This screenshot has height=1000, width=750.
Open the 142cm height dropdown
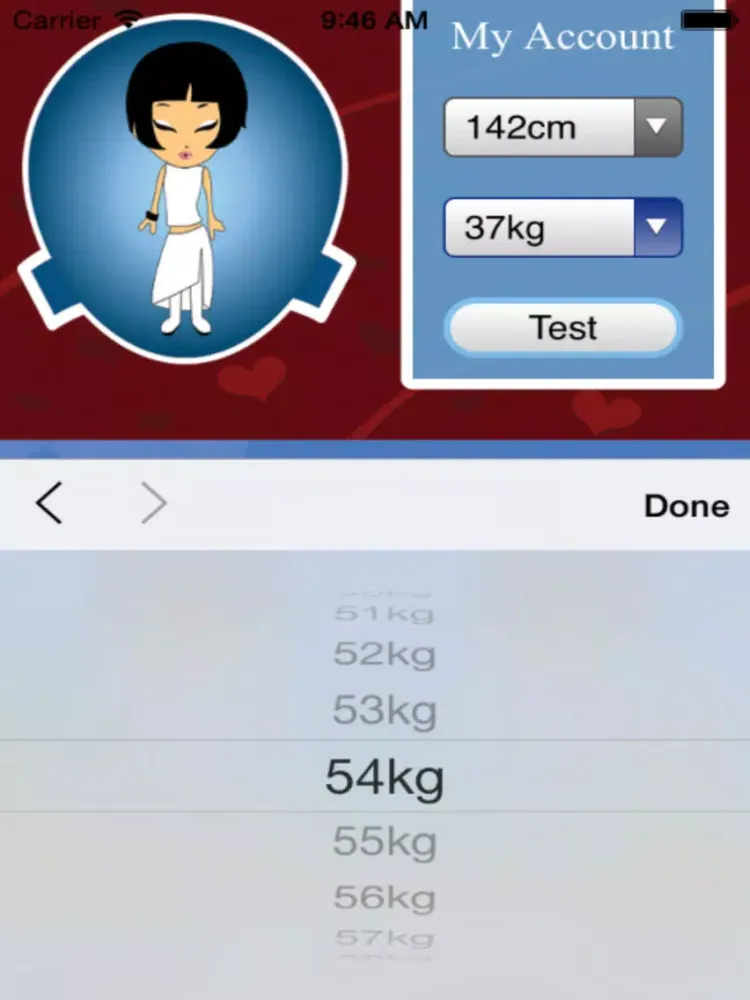pyautogui.click(x=563, y=127)
